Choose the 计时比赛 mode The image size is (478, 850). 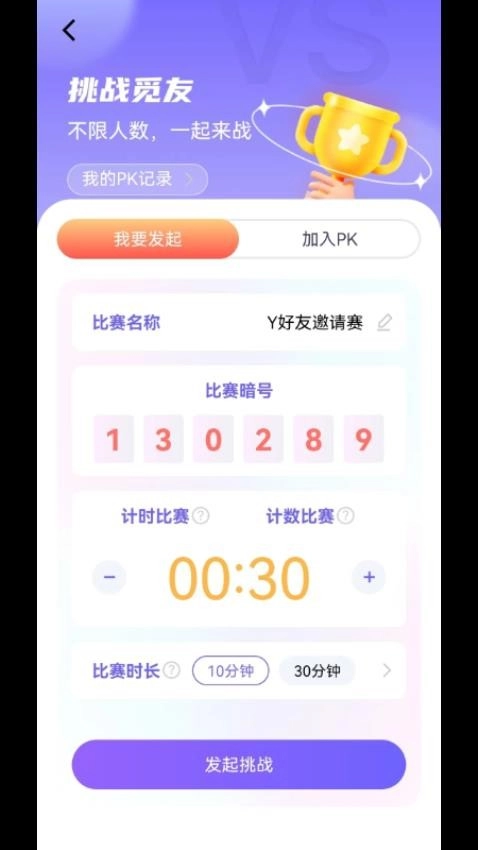click(154, 516)
